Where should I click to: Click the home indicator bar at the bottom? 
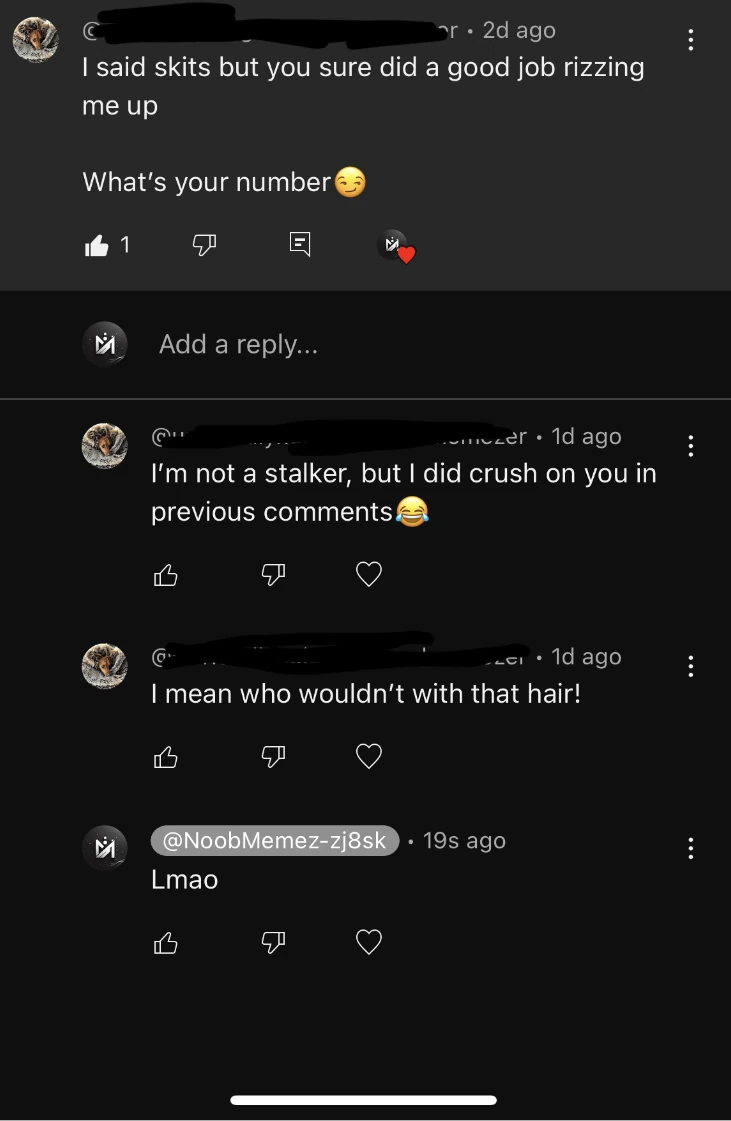pos(365,1099)
